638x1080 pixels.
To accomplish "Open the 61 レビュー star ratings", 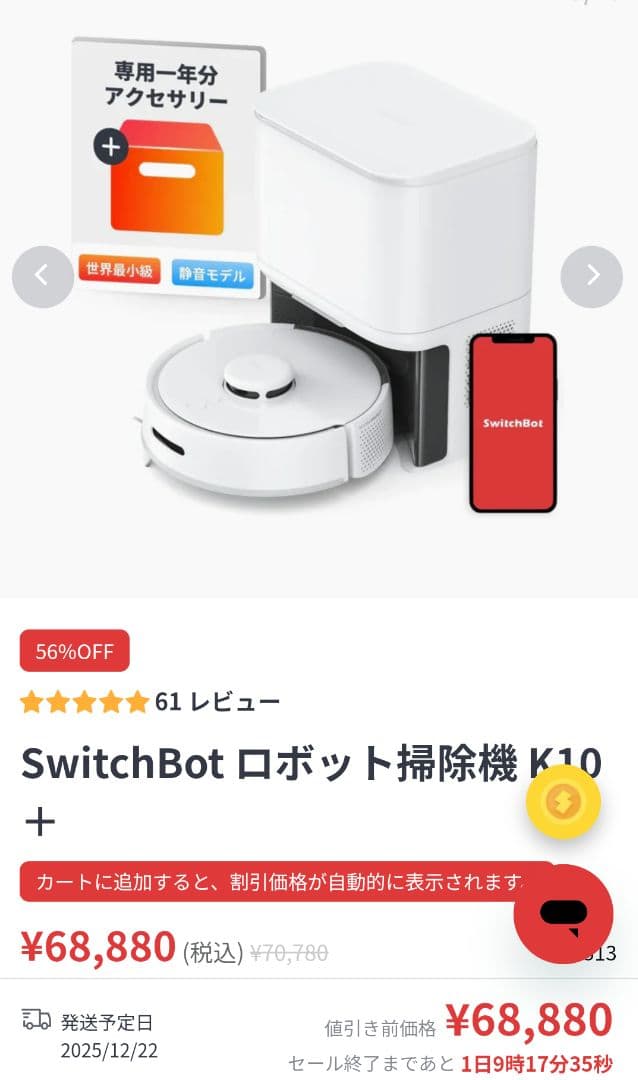I will (150, 702).
